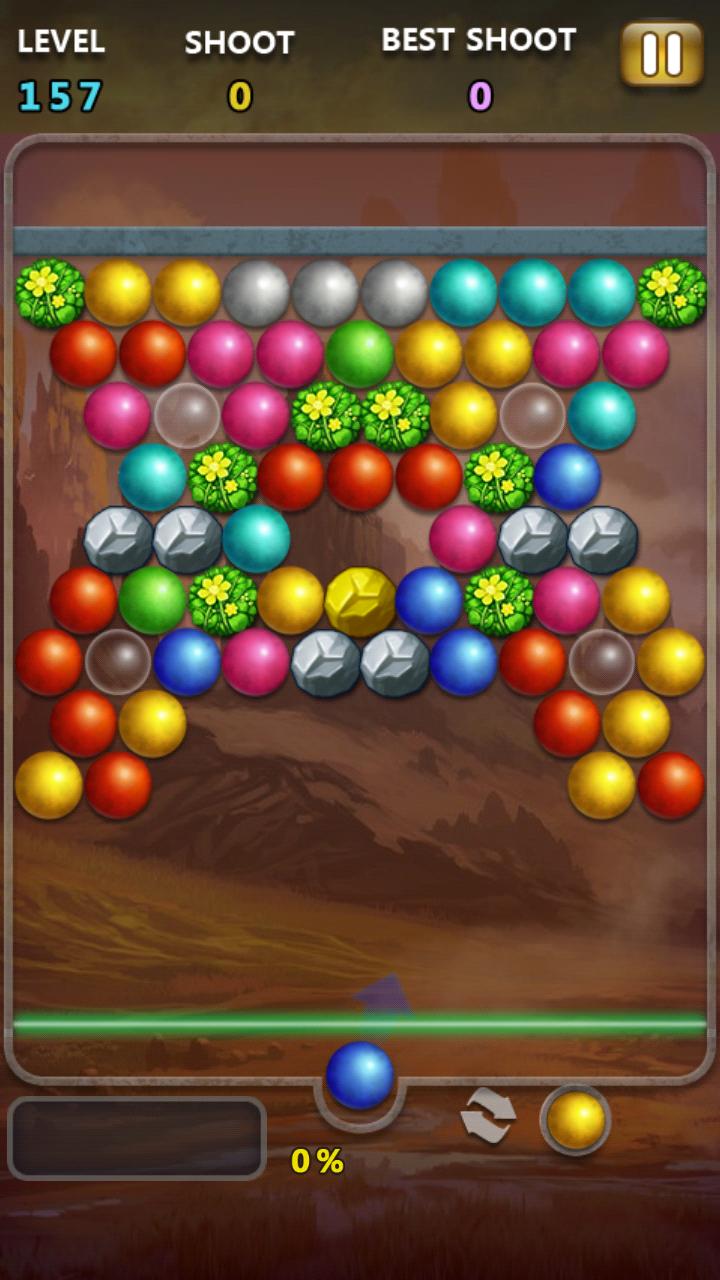Select the yellow next ball
This screenshot has height=1280, width=720.
pos(576,1120)
